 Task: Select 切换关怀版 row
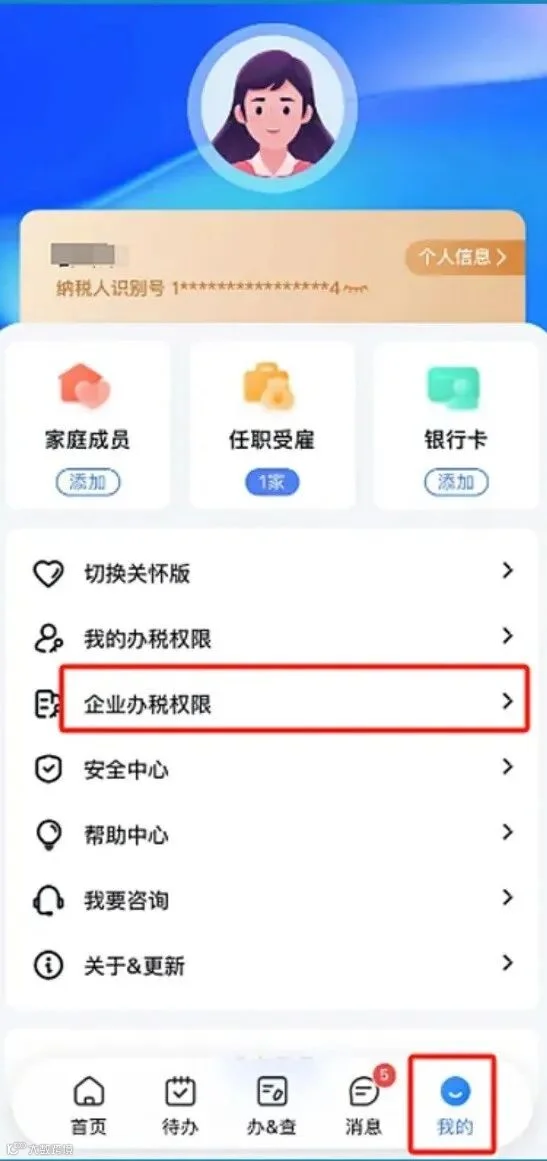(x=272, y=573)
